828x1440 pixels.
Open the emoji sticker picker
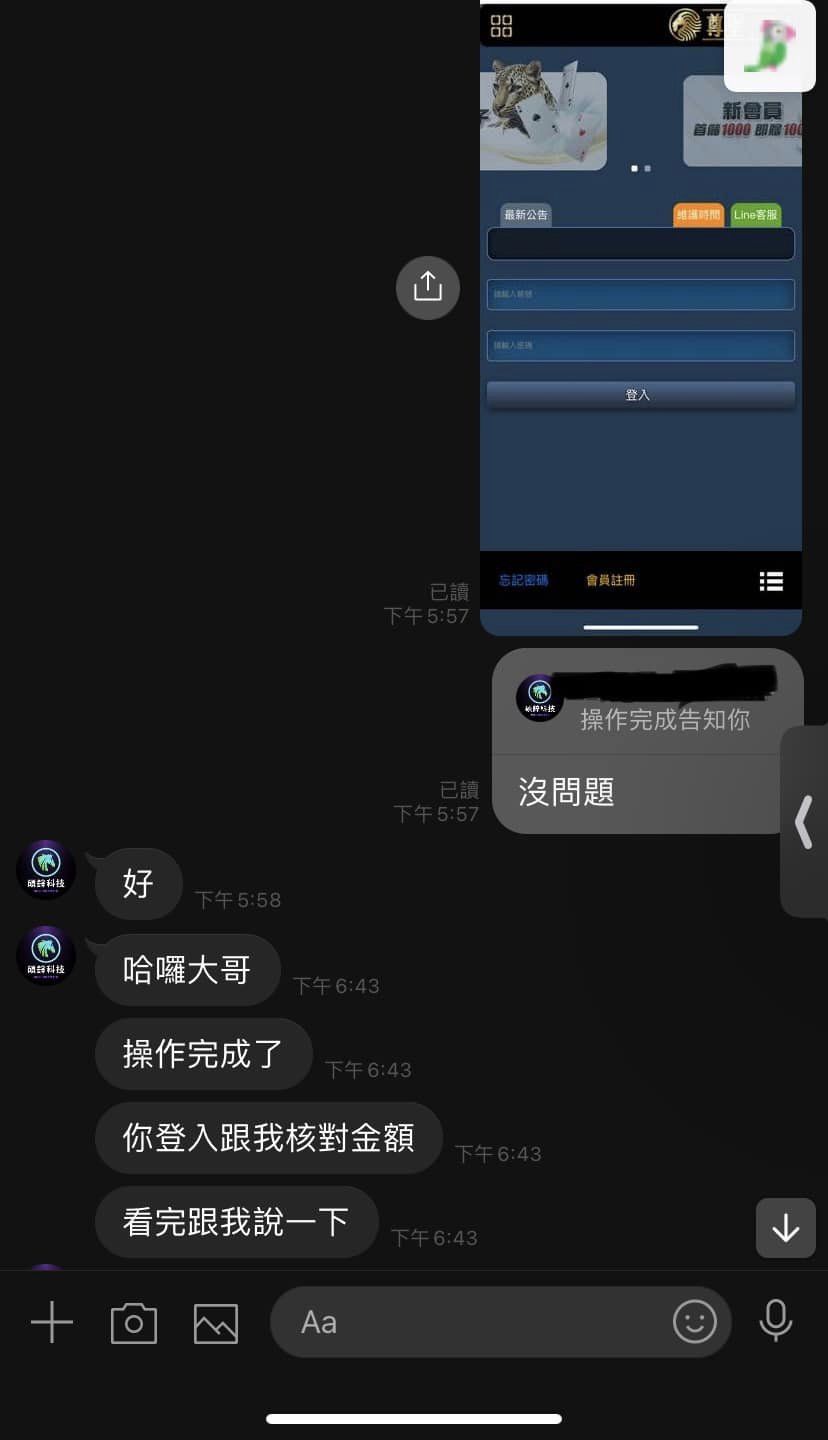pyautogui.click(x=695, y=1322)
